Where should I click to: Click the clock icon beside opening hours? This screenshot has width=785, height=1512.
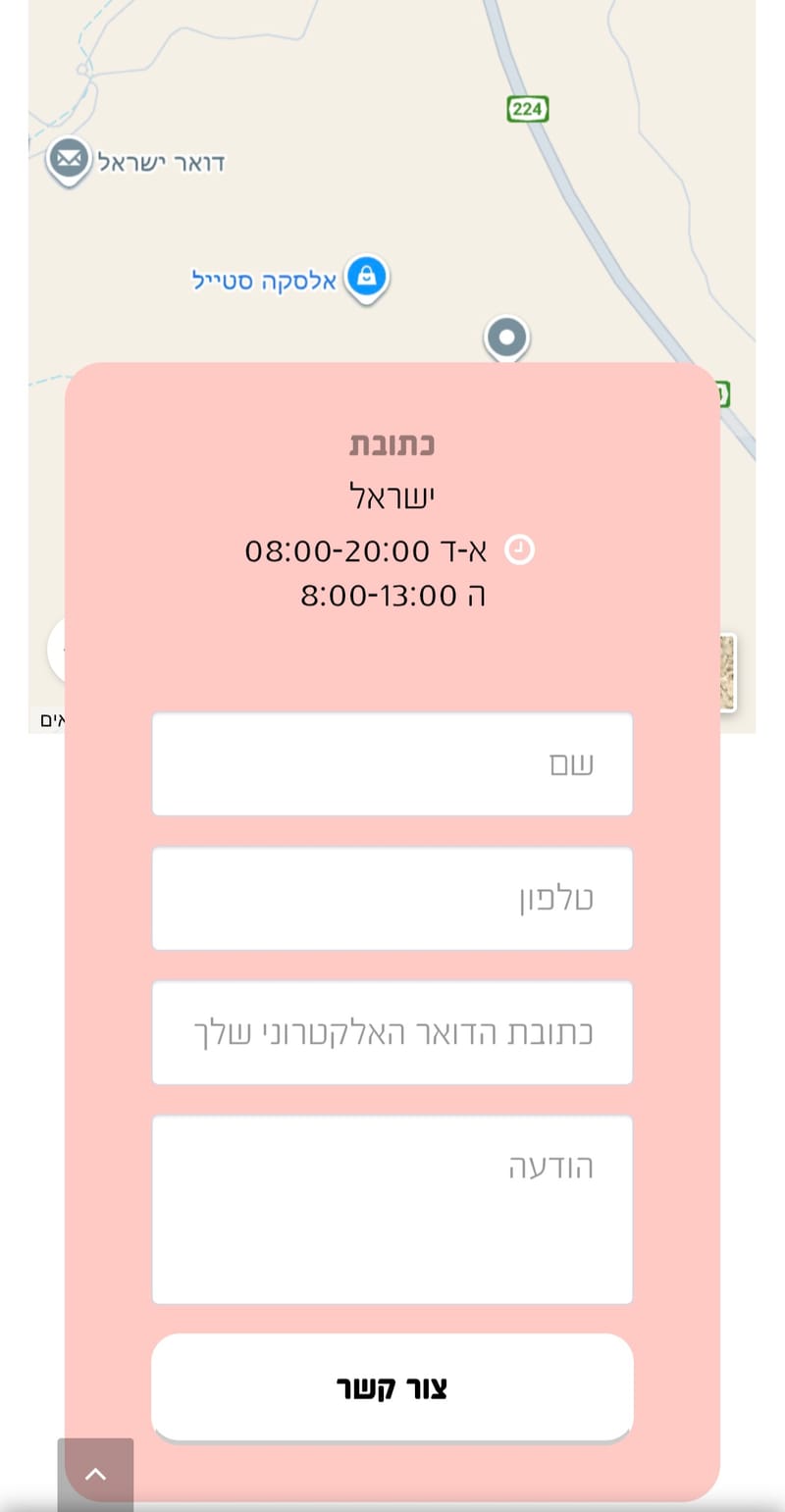520,550
